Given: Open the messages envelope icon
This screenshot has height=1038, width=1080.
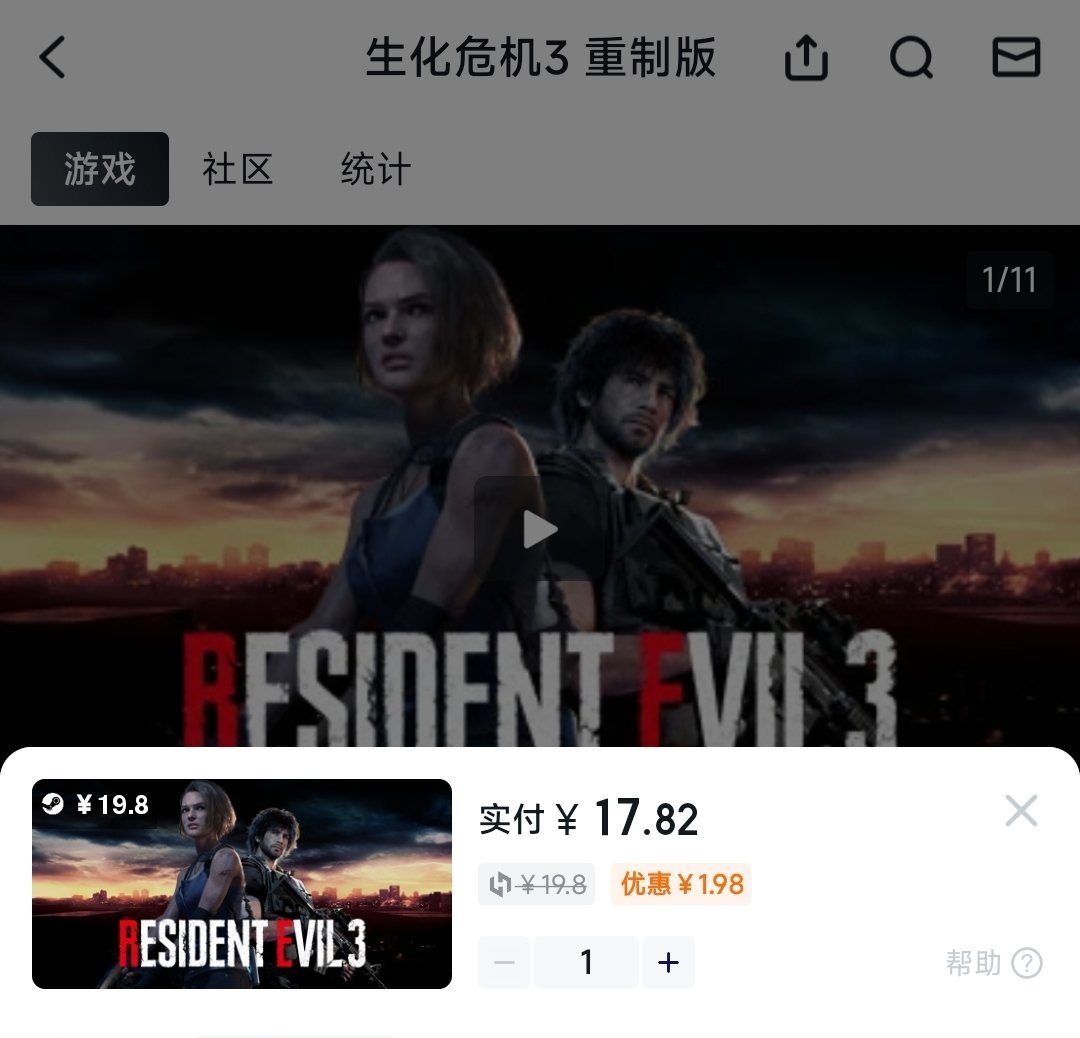Looking at the screenshot, I should [1016, 58].
